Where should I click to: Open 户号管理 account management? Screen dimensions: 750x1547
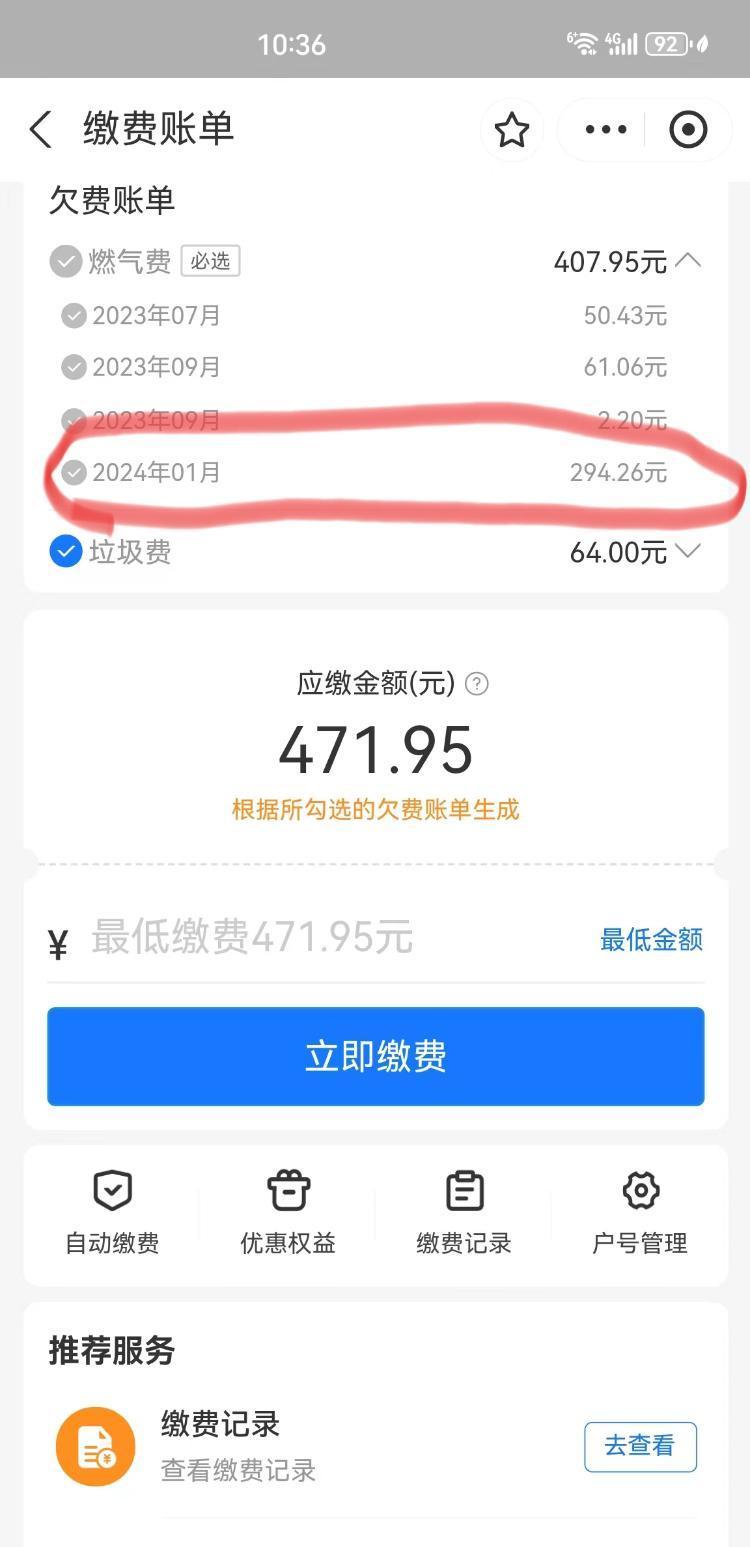click(640, 1212)
